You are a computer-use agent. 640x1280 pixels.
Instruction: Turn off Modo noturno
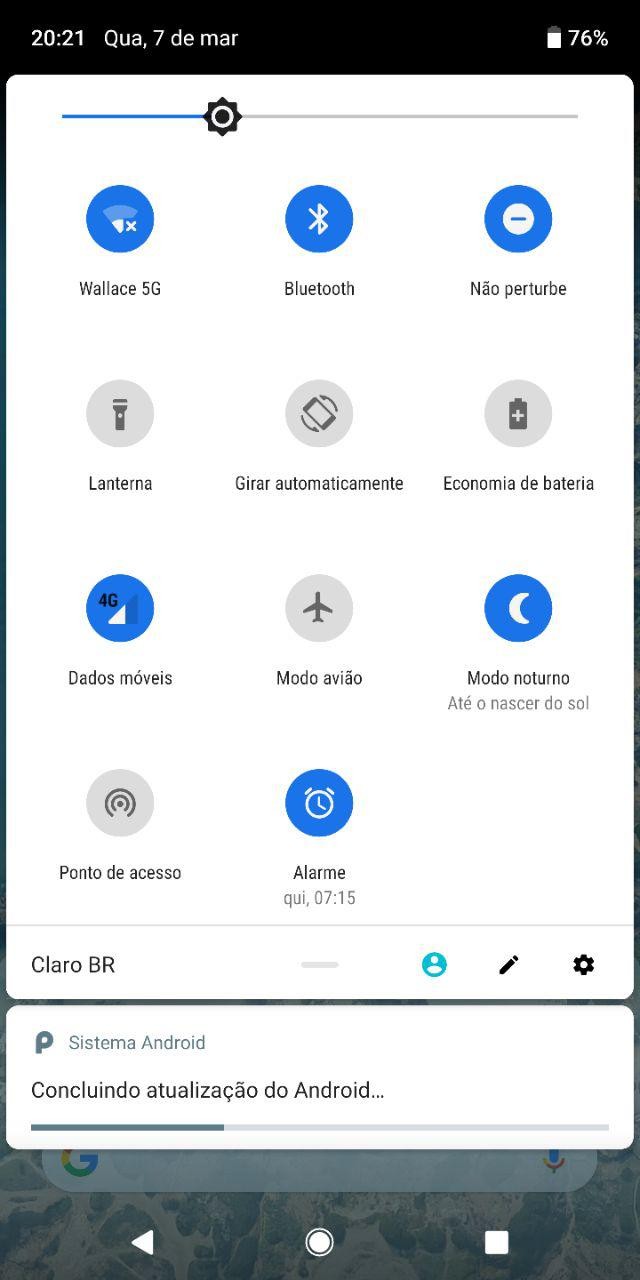(518, 608)
